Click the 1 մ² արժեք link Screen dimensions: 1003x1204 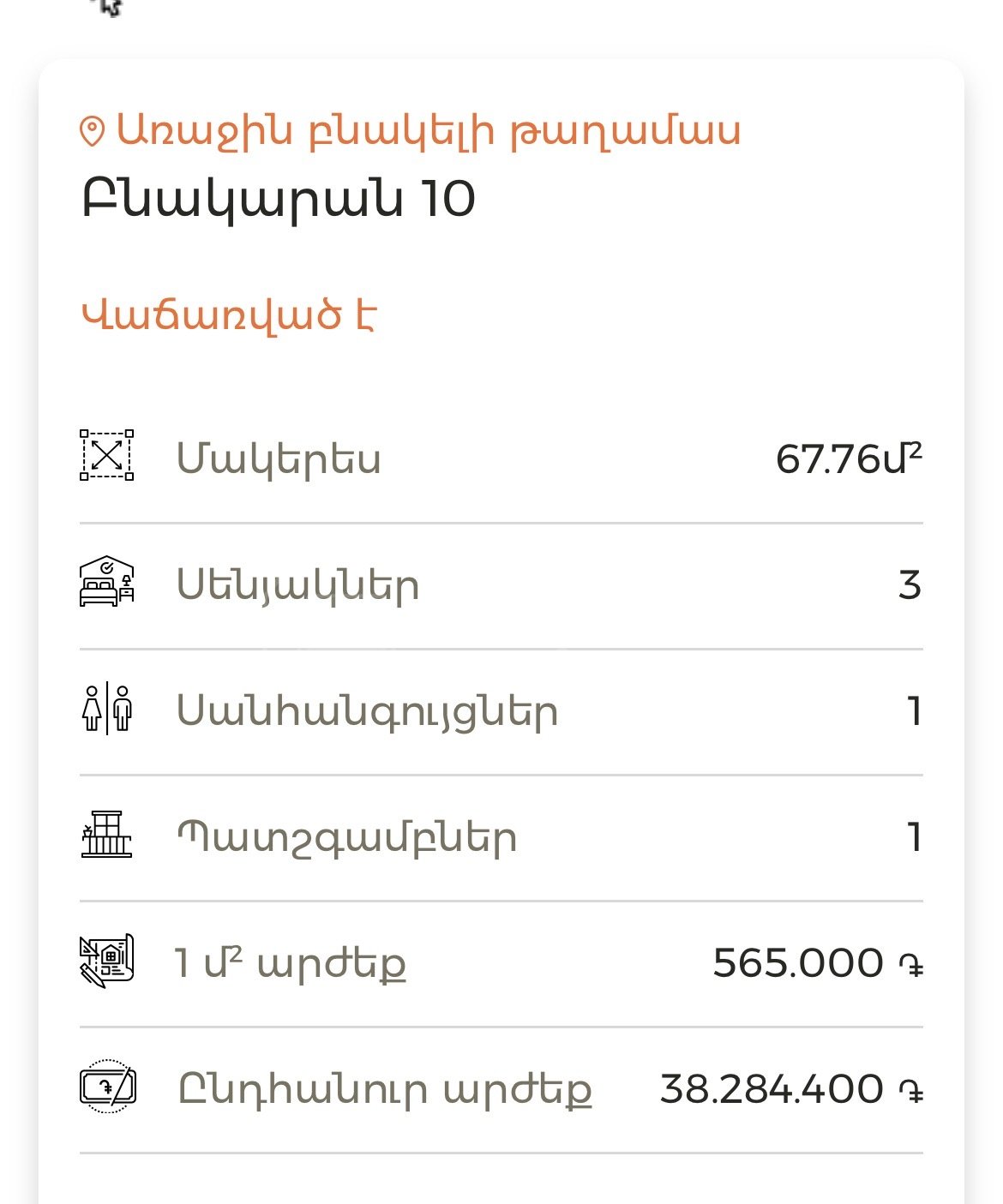pos(287,961)
